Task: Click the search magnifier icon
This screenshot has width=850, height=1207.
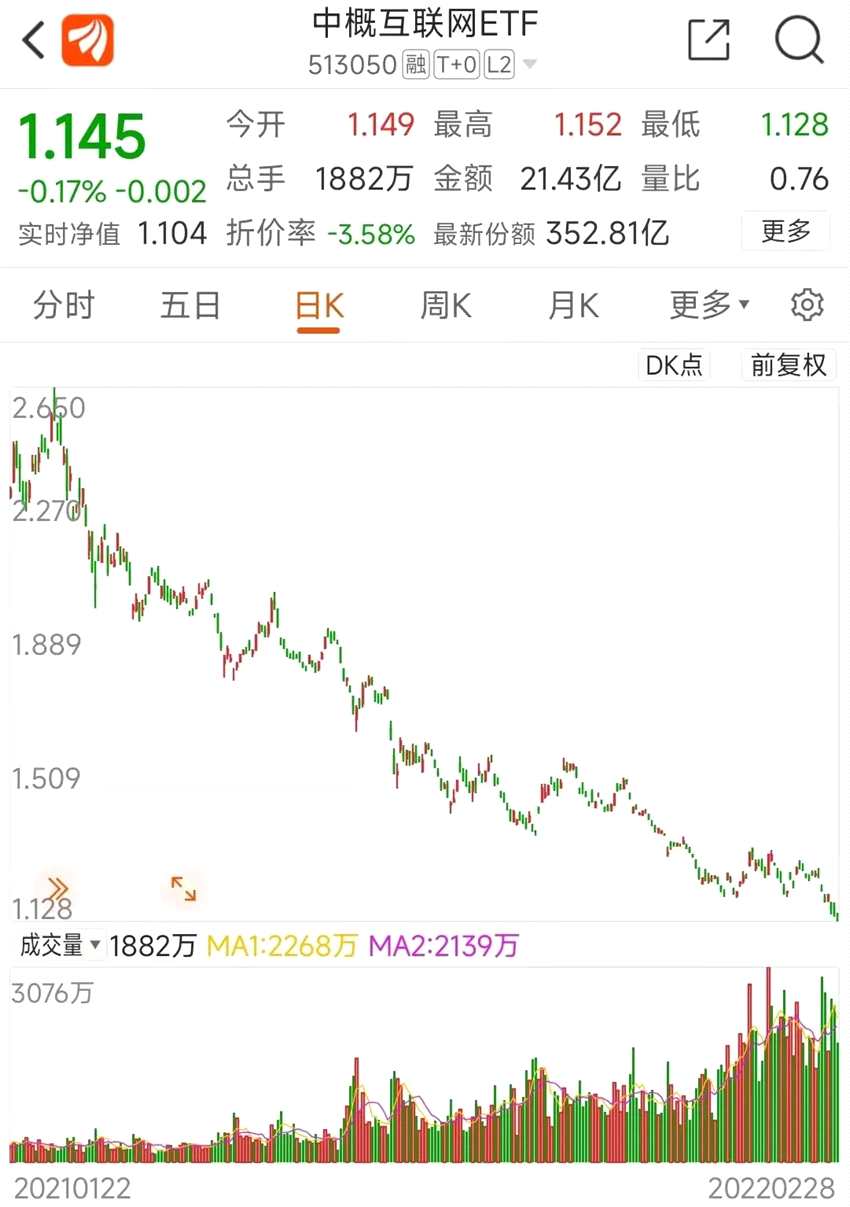Action: [x=797, y=40]
